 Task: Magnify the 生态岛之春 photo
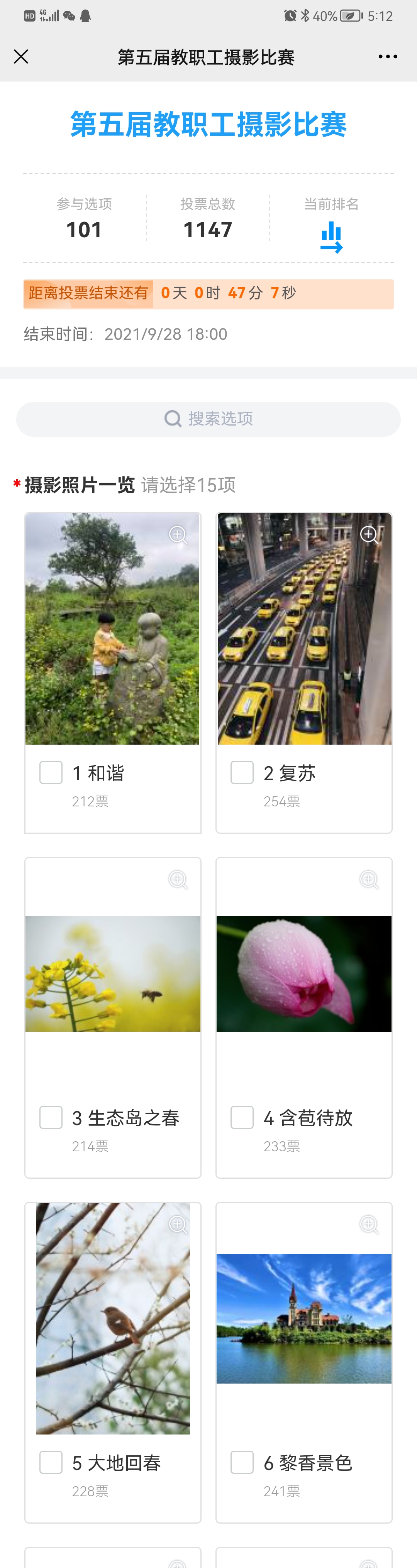click(178, 880)
